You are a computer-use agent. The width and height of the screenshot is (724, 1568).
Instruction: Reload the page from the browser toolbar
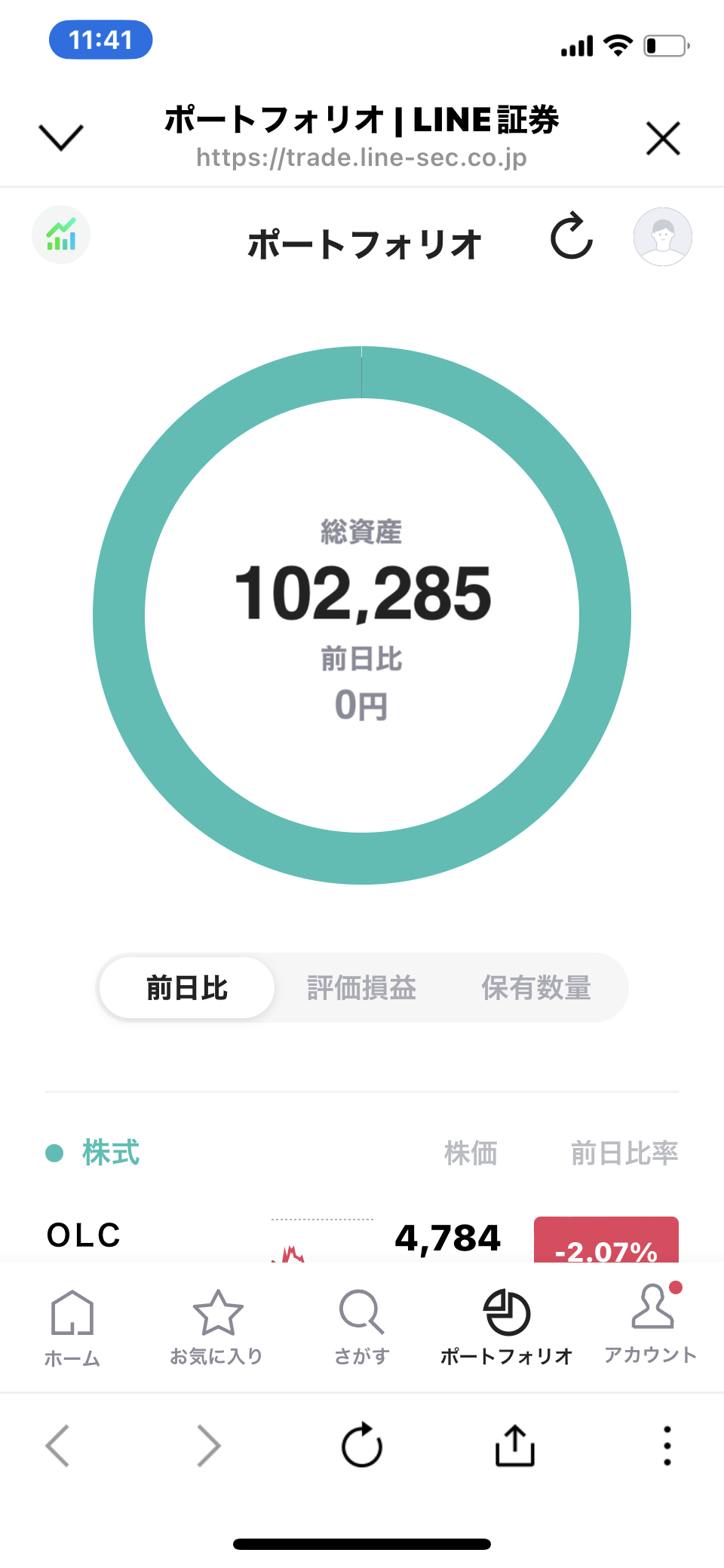pyautogui.click(x=362, y=1445)
